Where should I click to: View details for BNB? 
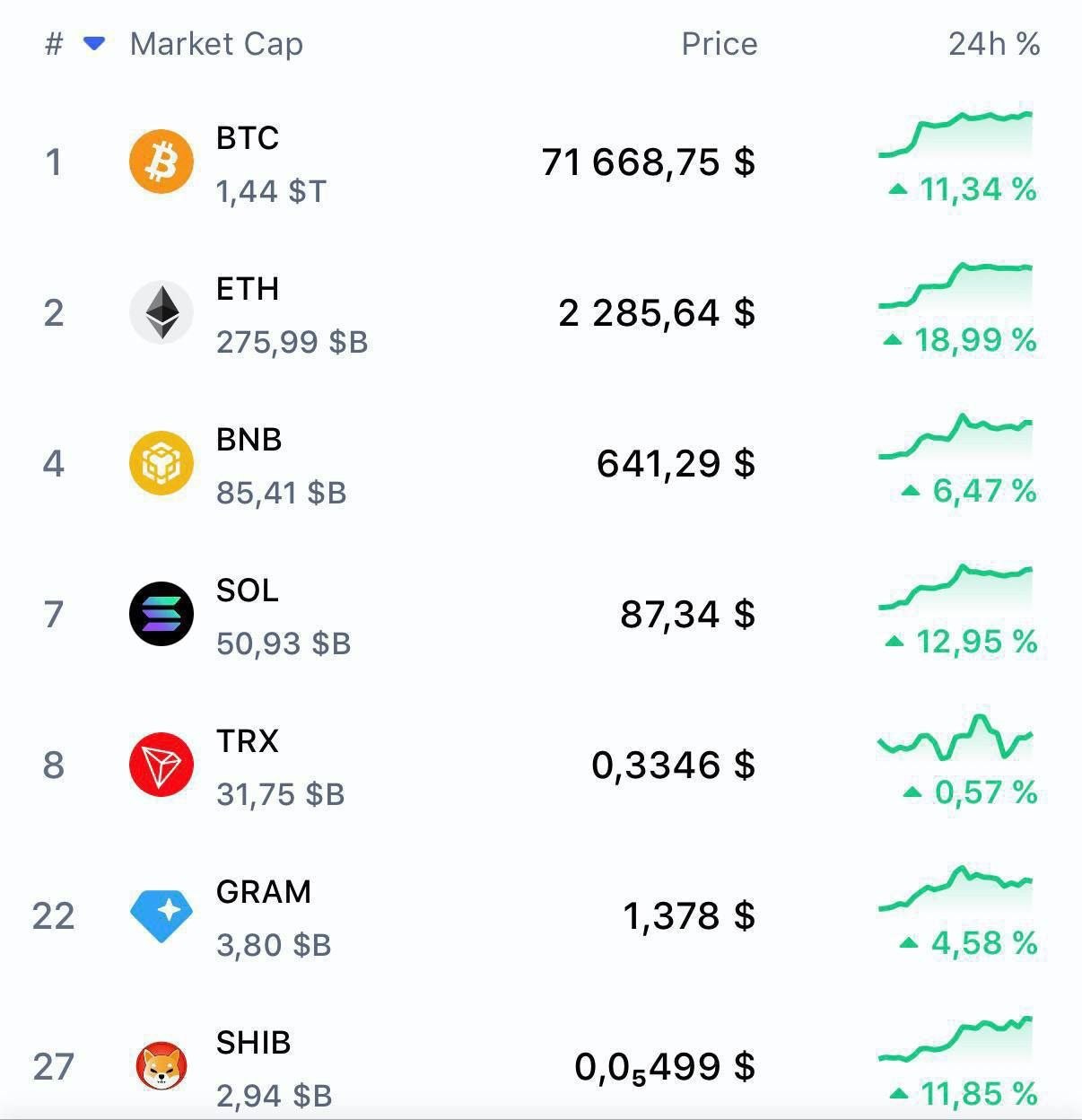[541, 463]
